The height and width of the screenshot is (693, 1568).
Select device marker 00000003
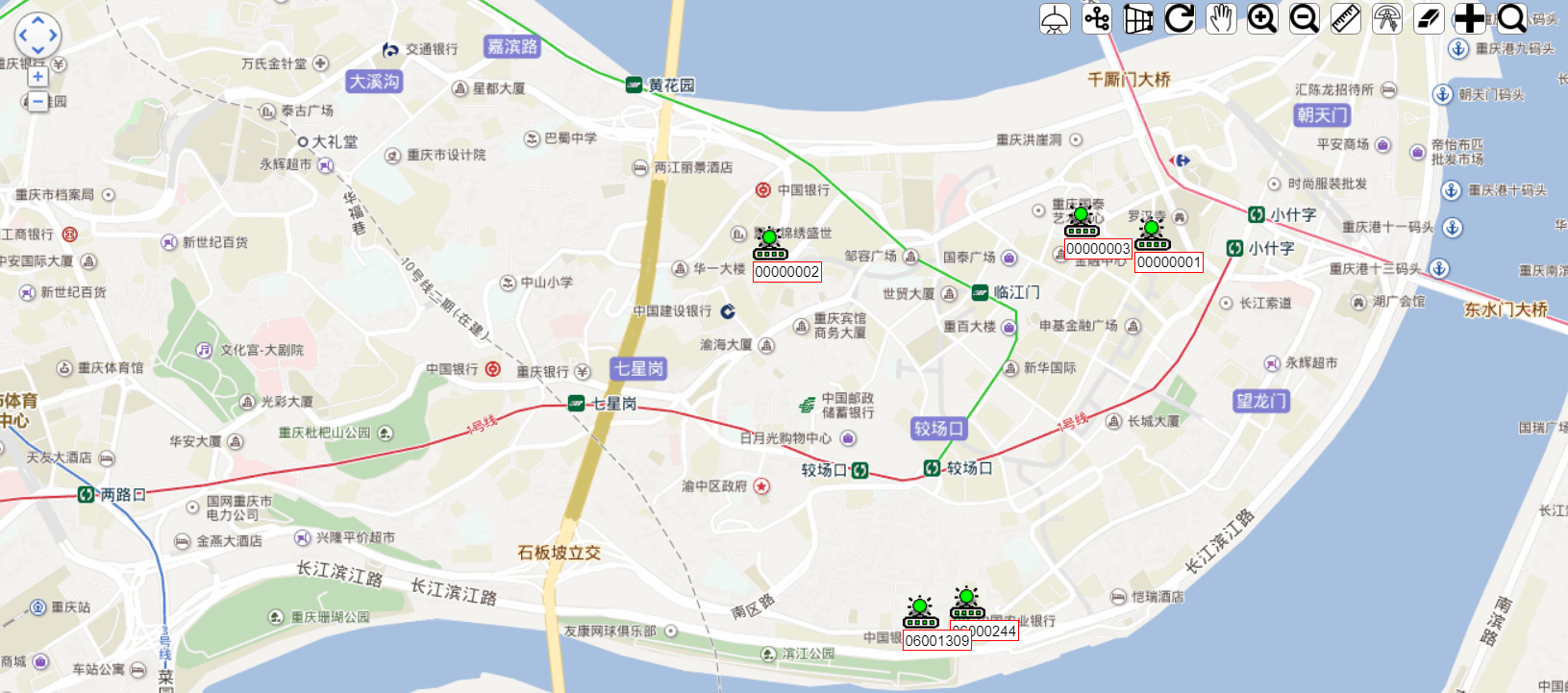(x=1082, y=222)
